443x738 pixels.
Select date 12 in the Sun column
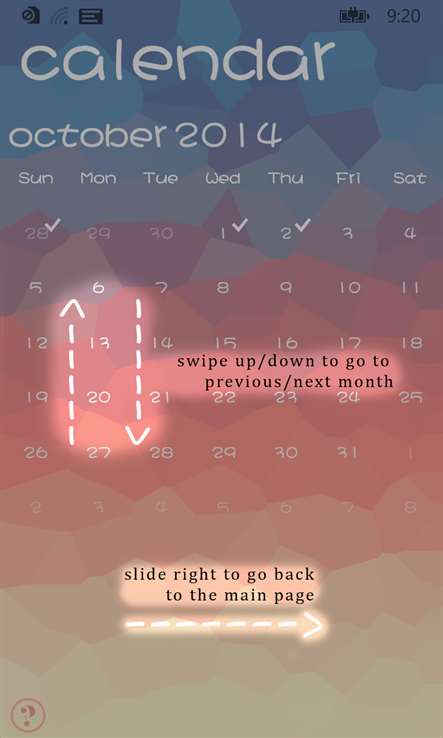pyautogui.click(x=37, y=343)
